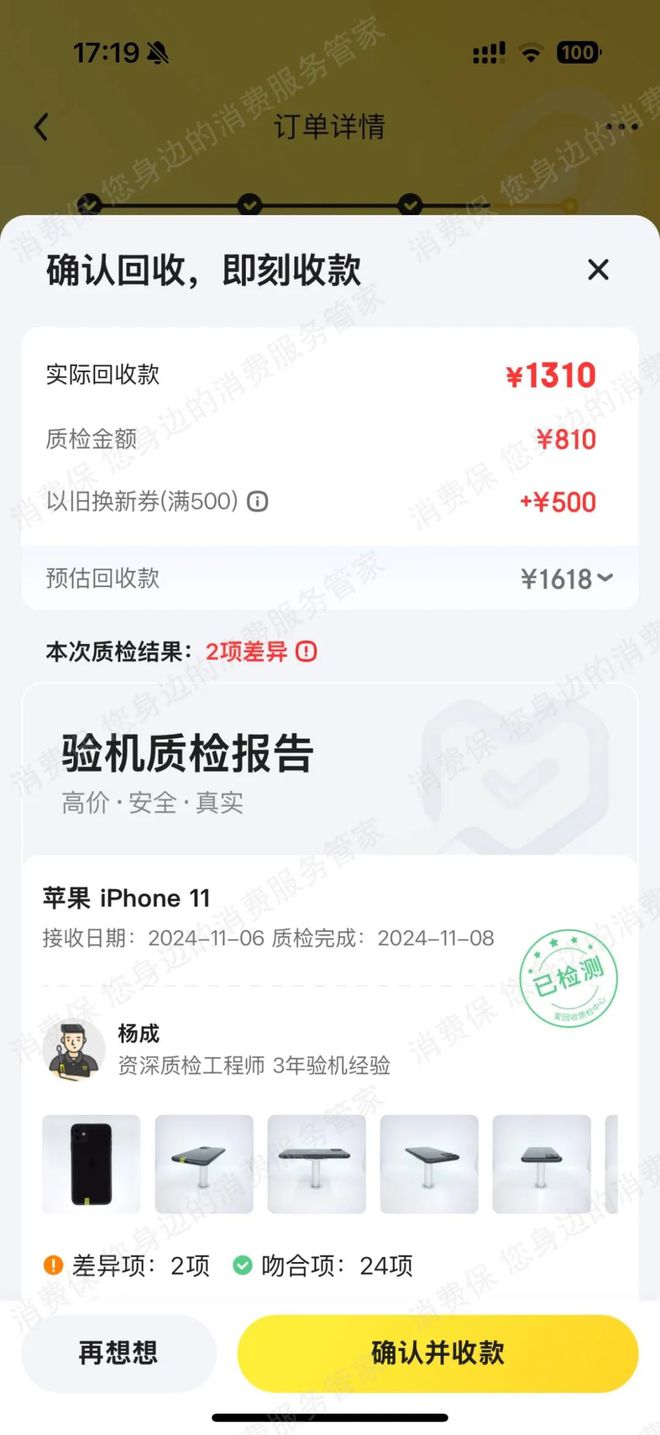The width and height of the screenshot is (660, 1435).
Task: Open the second inspection photo
Action: pos(204,1164)
